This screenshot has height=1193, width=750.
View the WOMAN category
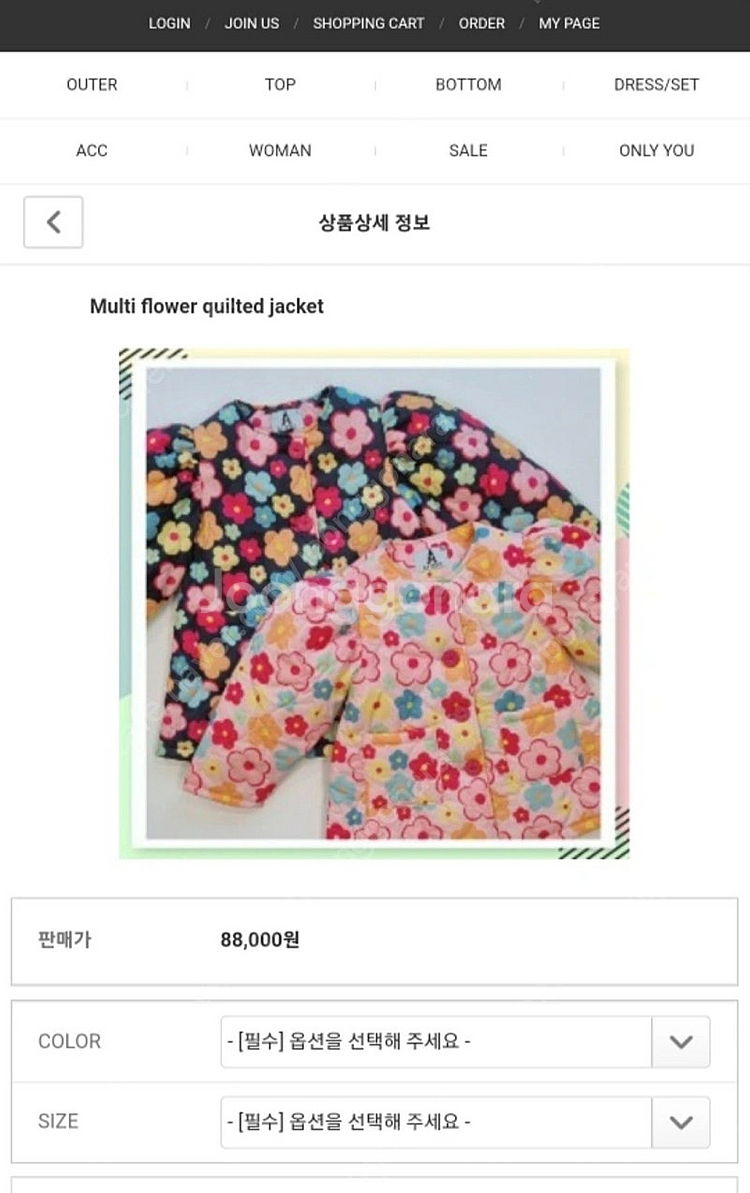point(280,151)
